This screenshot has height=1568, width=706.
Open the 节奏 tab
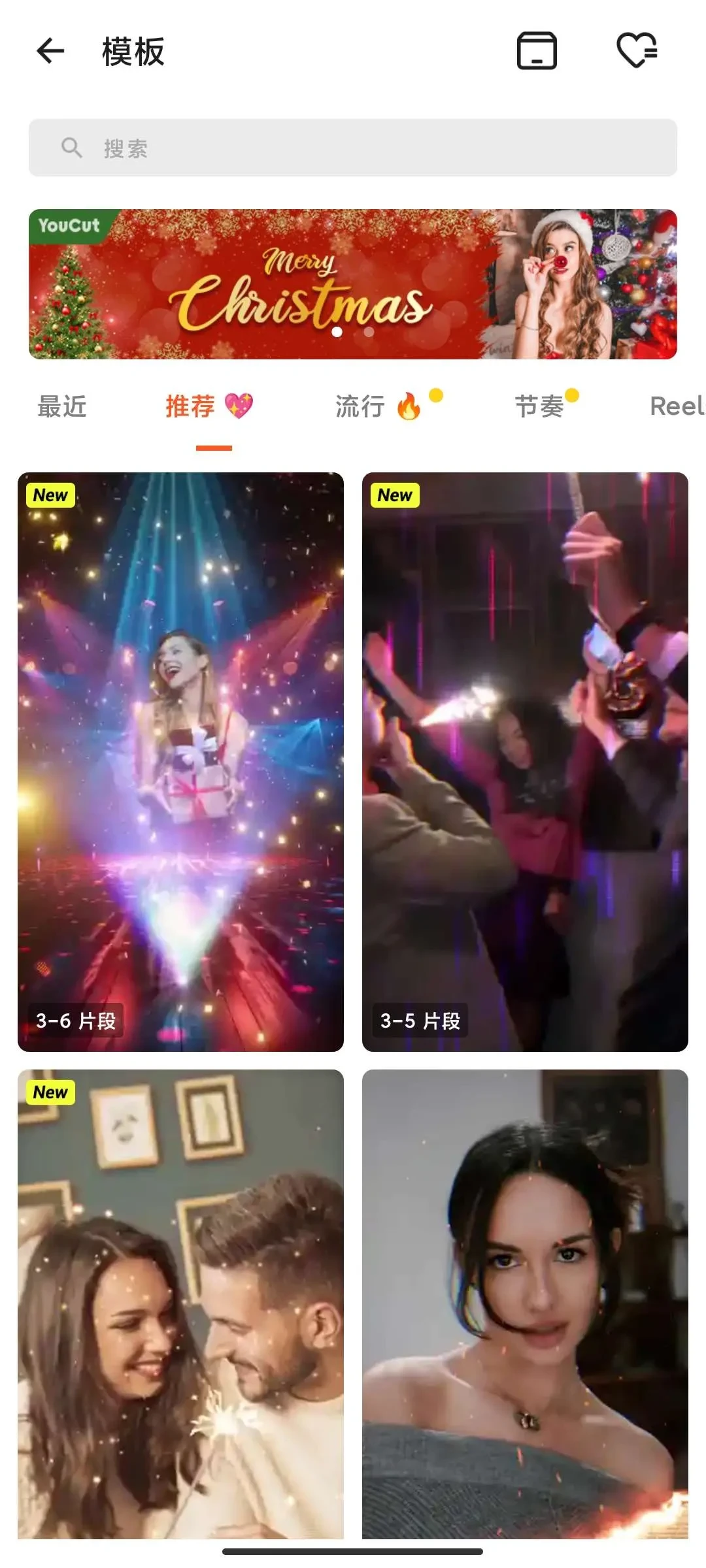click(x=540, y=406)
